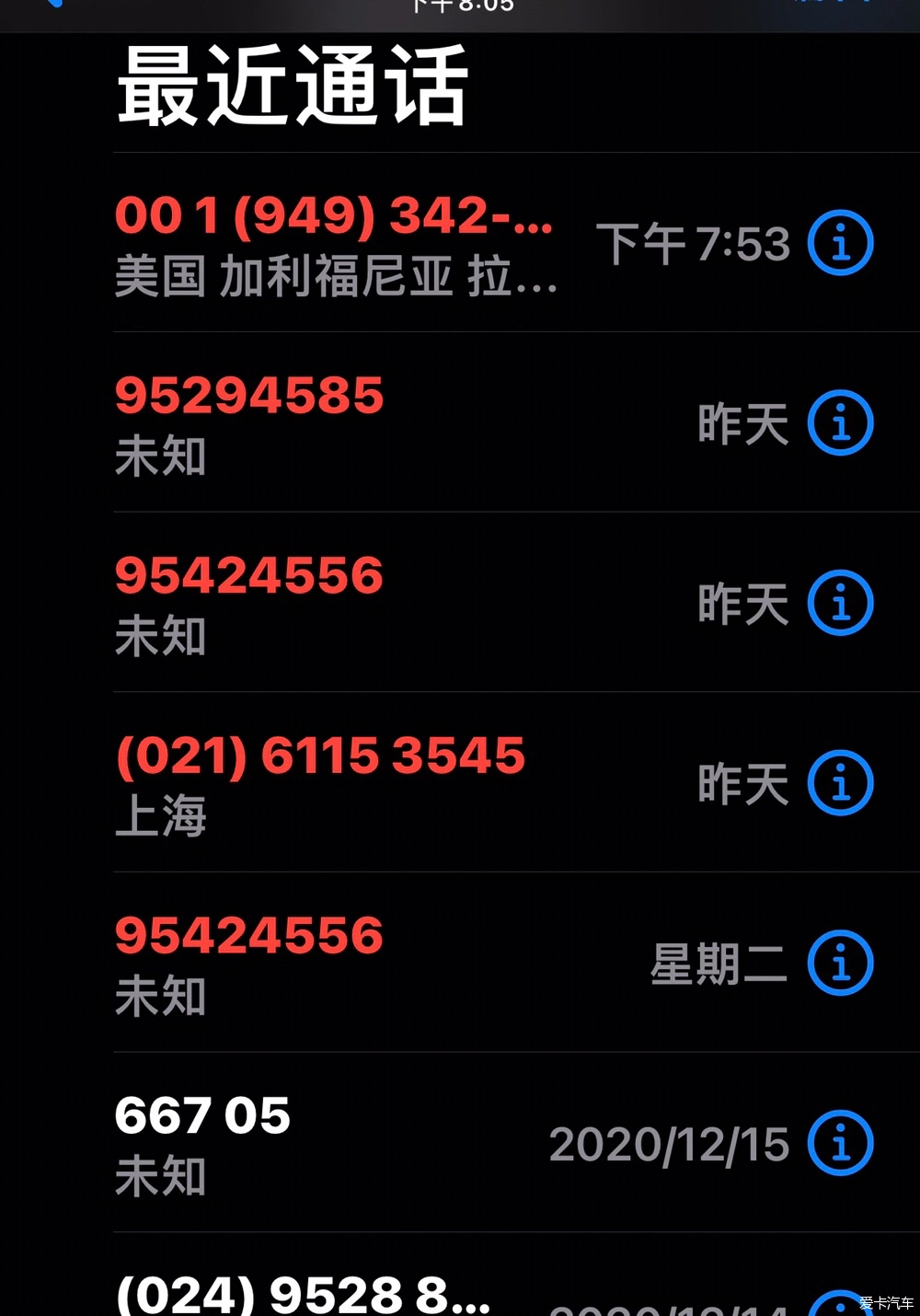Tap info icon next to Tuesday's 95424556 call
This screenshot has height=1316, width=920.
(838, 963)
